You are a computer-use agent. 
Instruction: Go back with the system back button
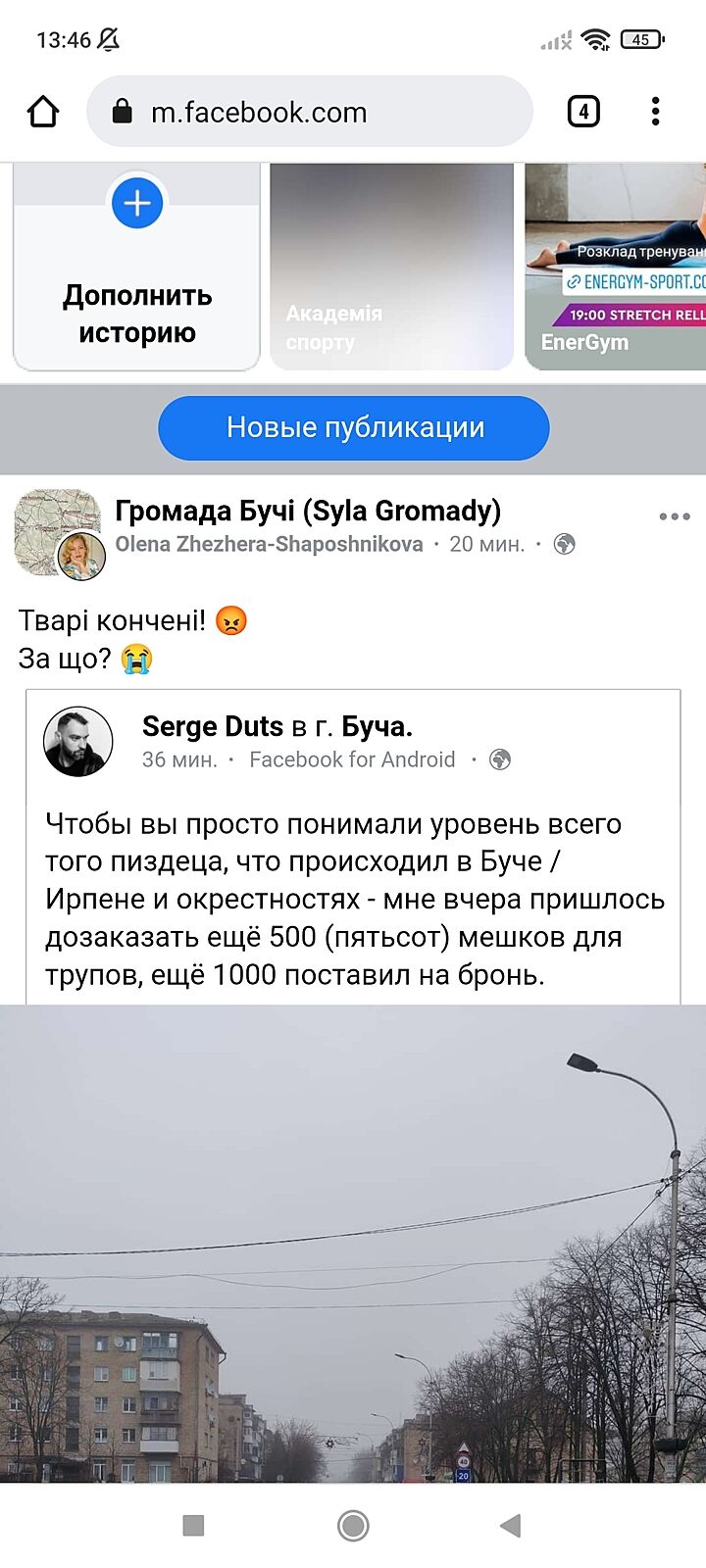pyautogui.click(x=510, y=1525)
